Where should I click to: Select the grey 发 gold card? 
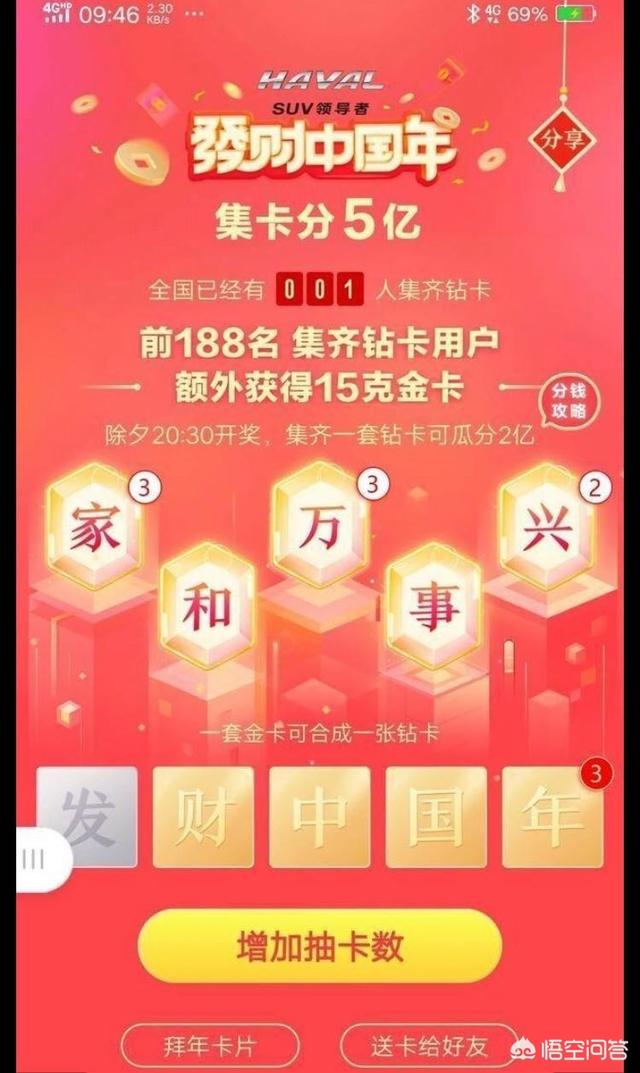coord(87,816)
